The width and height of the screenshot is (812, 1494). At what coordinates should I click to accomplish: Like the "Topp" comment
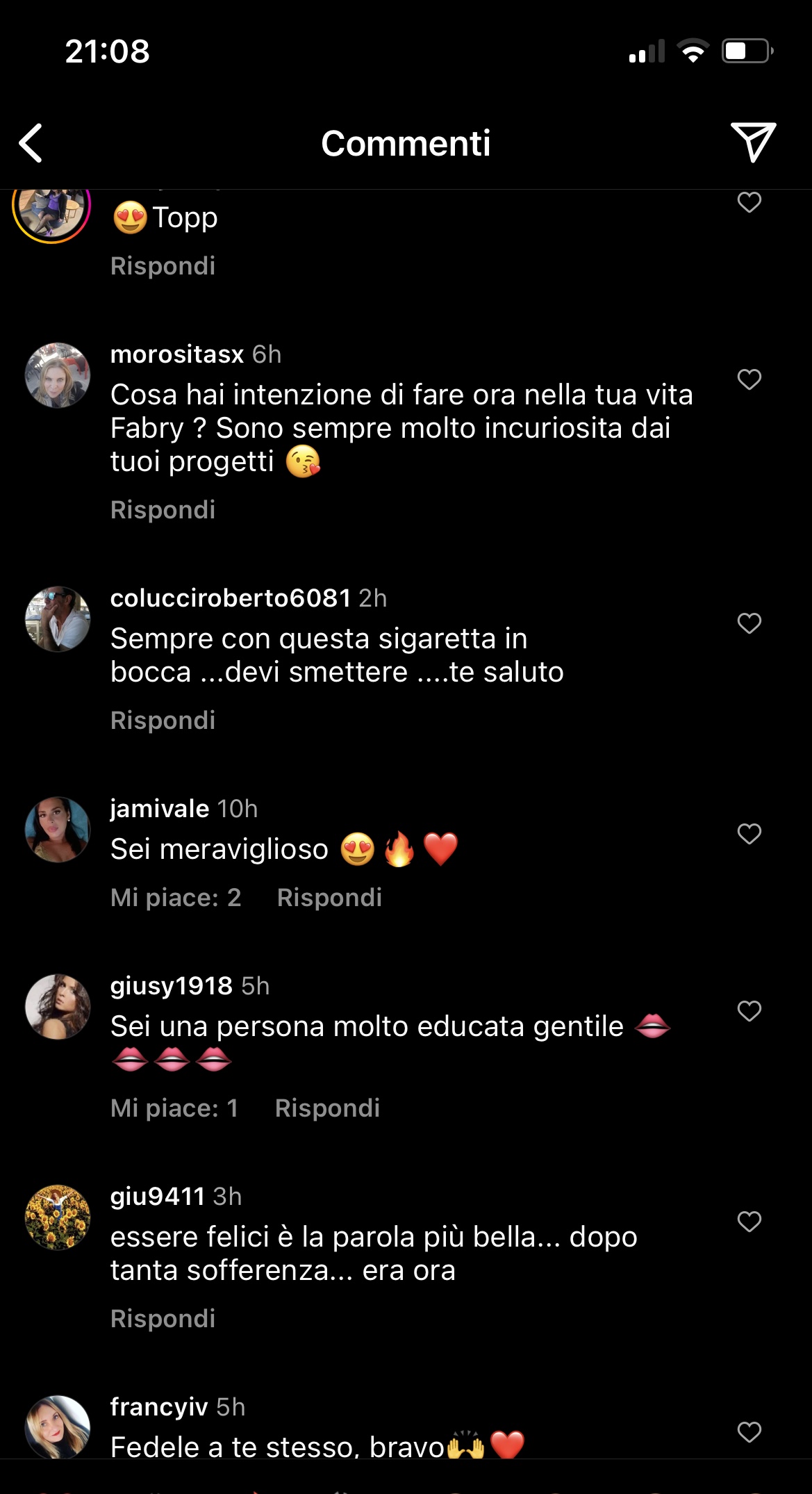(749, 202)
